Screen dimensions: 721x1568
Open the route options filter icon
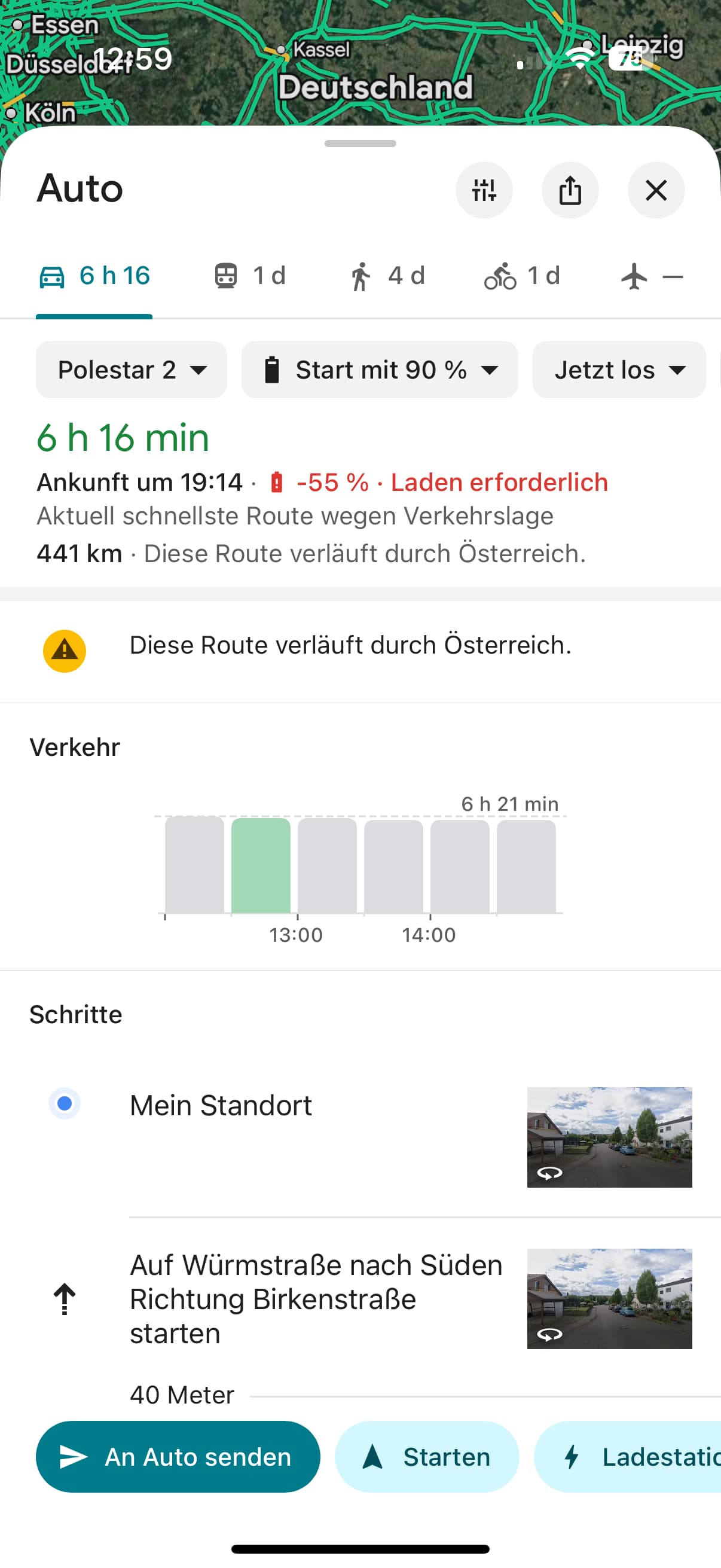point(484,191)
